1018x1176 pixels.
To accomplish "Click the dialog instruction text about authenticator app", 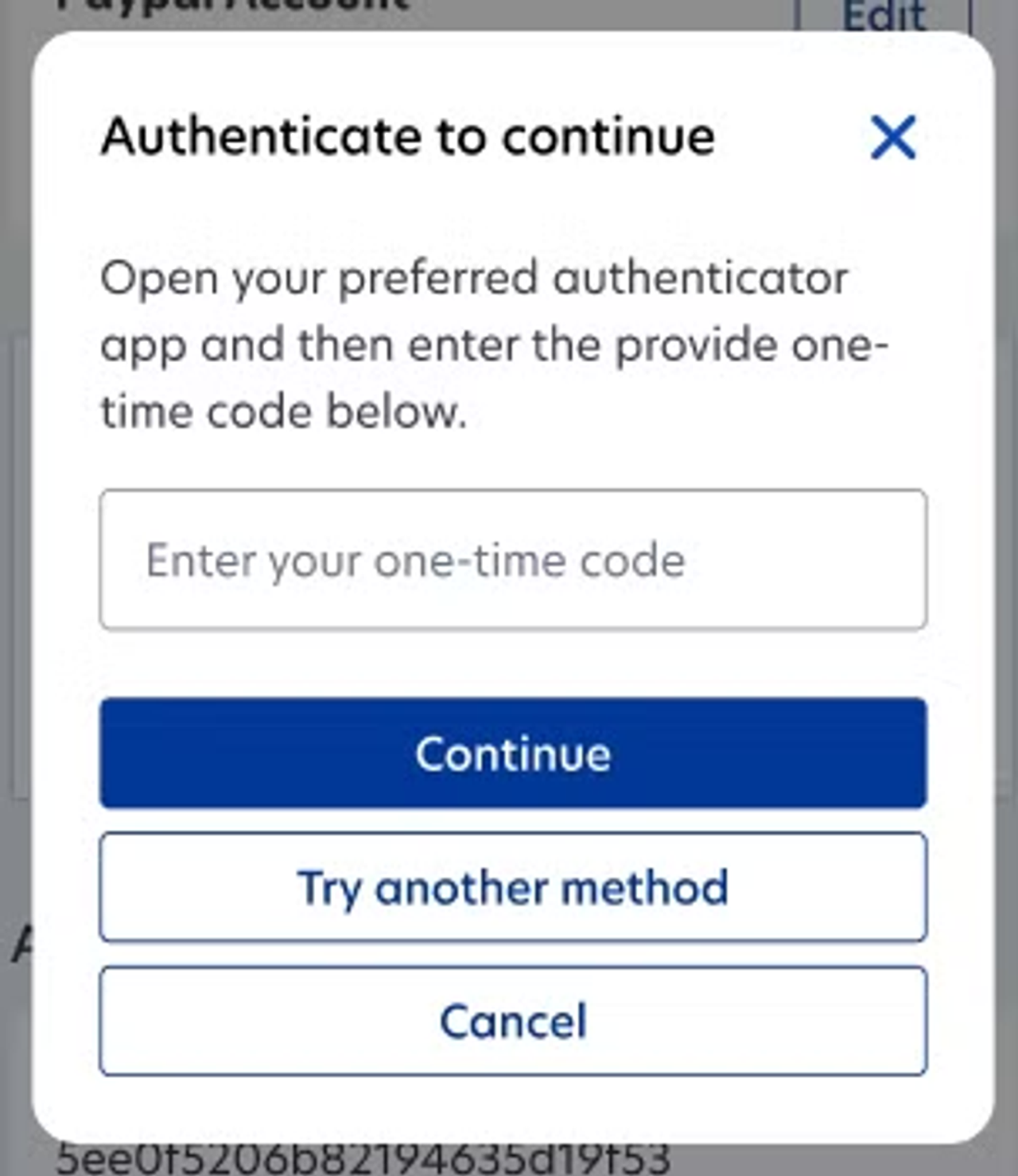I will pyautogui.click(x=493, y=344).
